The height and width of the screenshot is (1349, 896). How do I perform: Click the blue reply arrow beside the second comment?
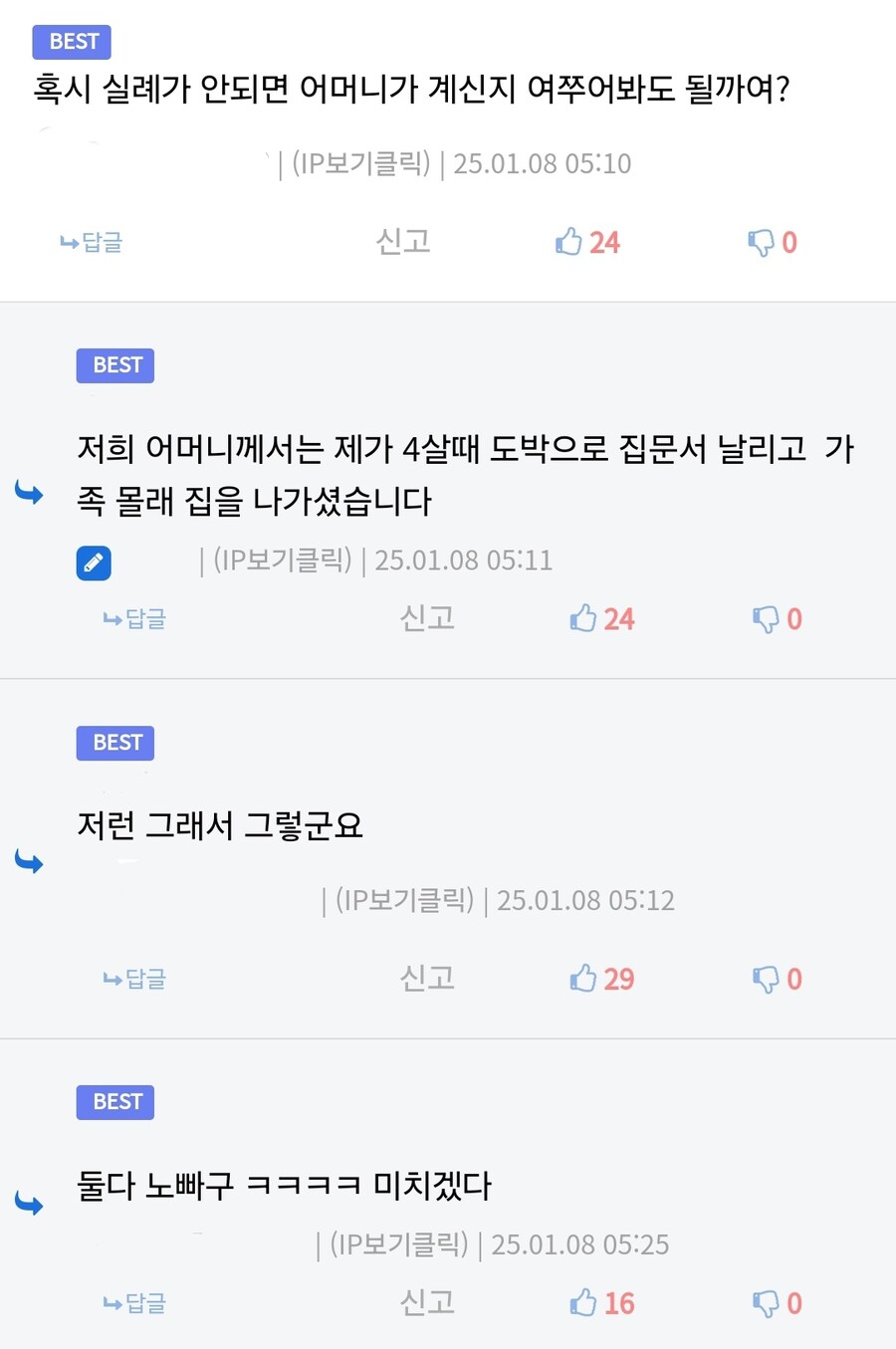29,493
